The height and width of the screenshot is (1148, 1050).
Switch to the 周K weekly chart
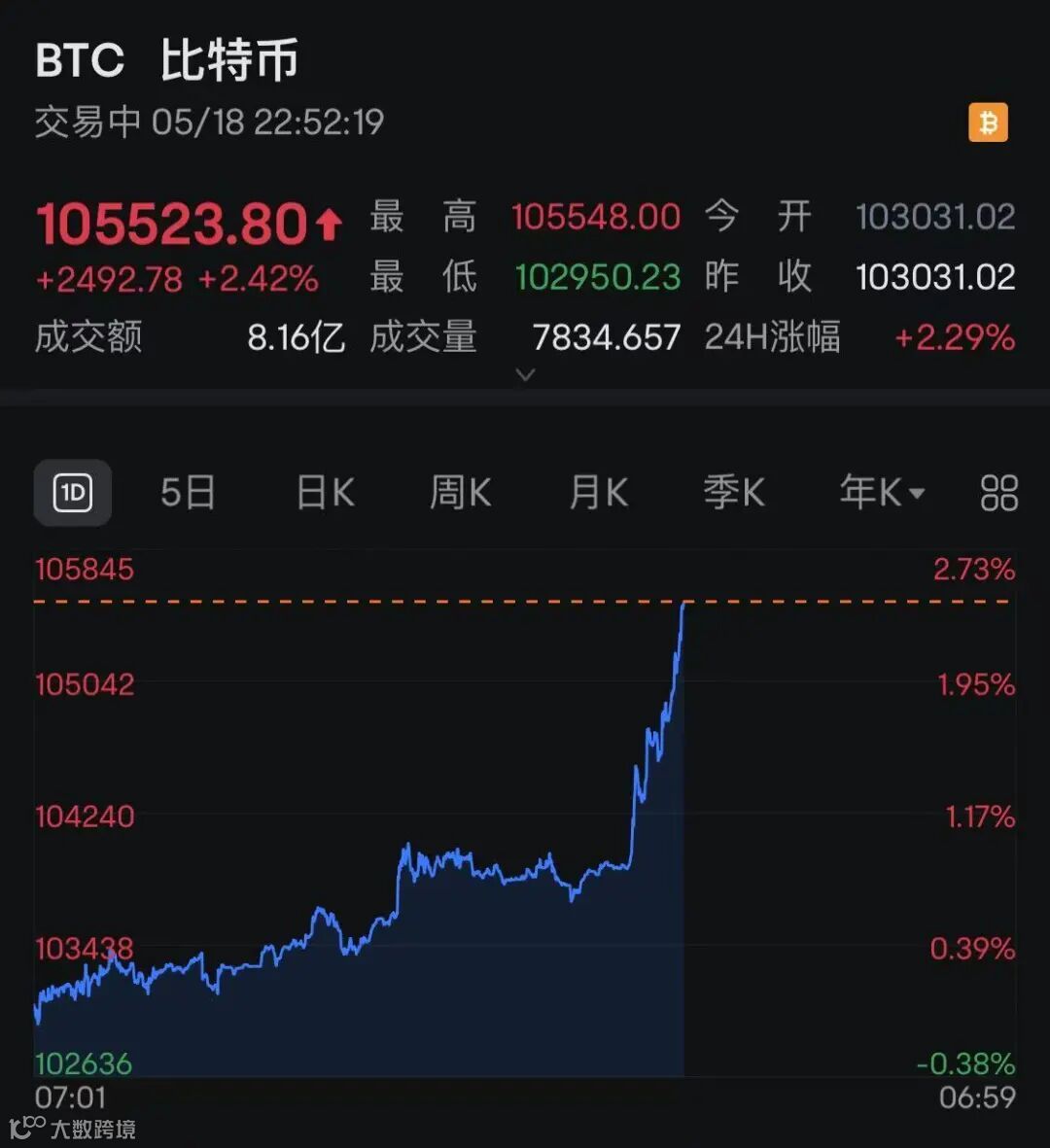point(460,493)
